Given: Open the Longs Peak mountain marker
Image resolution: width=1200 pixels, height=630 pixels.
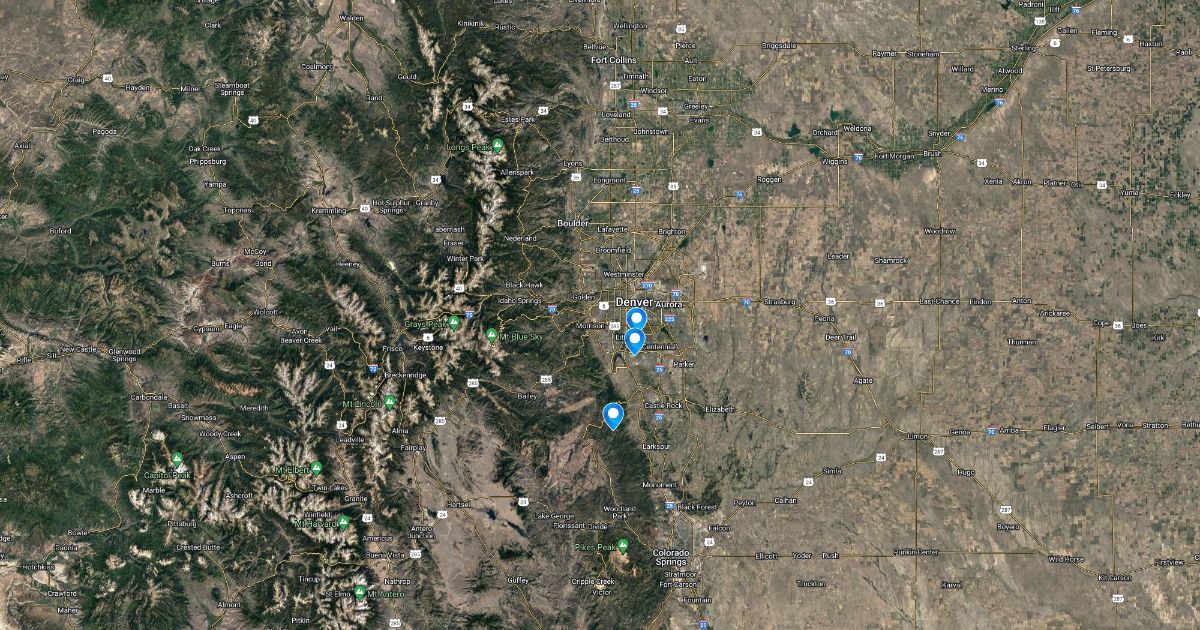Looking at the screenshot, I should (497, 146).
